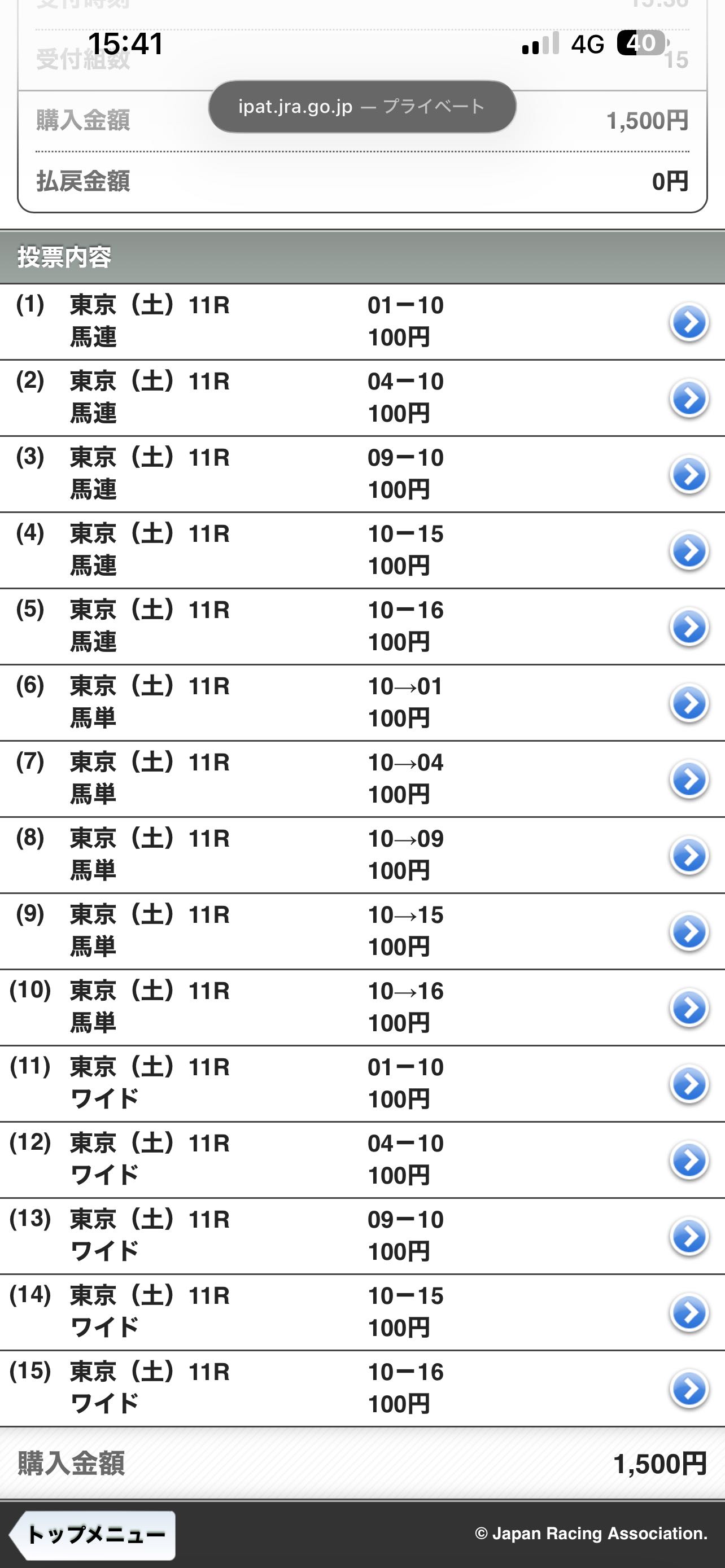Show bet (13) ワイド 09-10 details
This screenshot has width=725, height=1568.
[x=688, y=1236]
